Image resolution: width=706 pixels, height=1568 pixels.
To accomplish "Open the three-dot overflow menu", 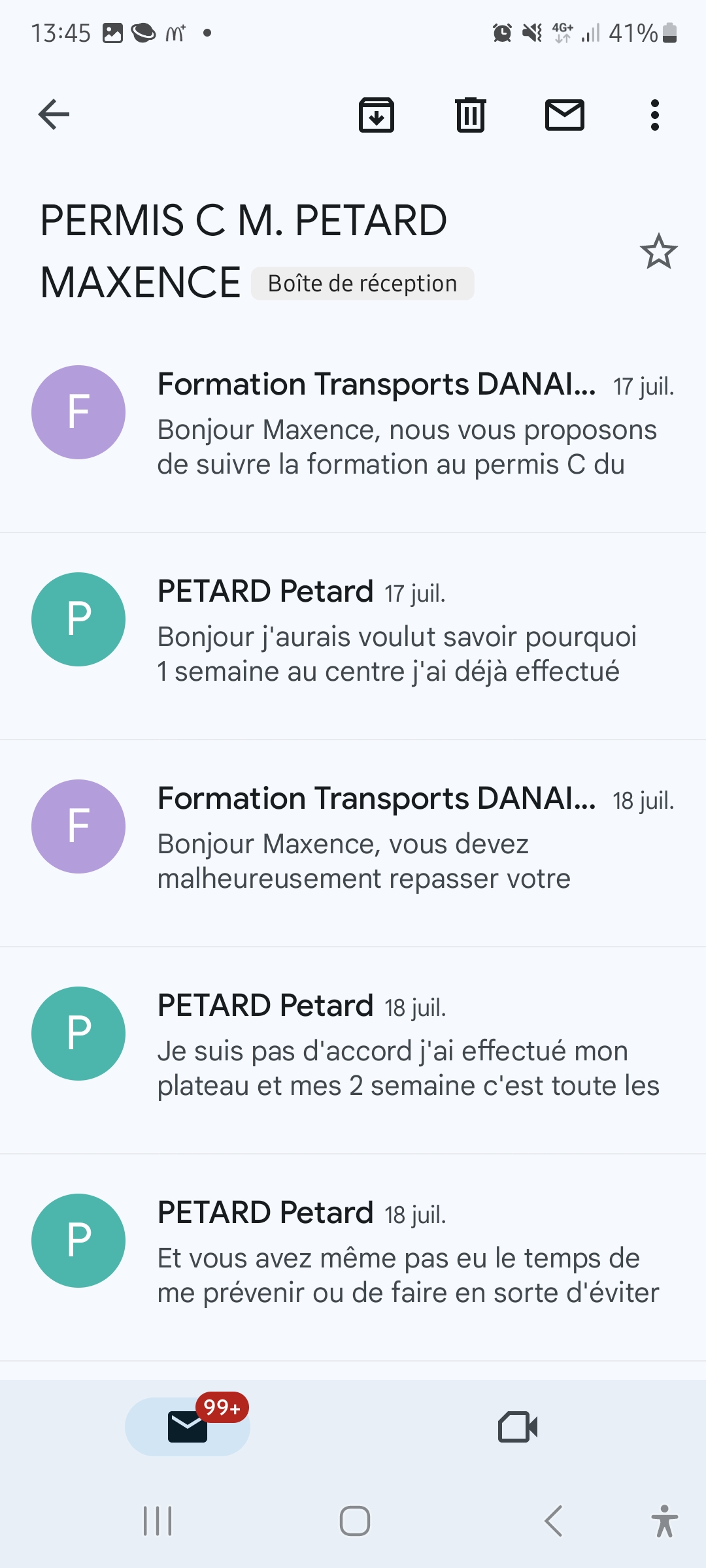I will pyautogui.click(x=655, y=115).
